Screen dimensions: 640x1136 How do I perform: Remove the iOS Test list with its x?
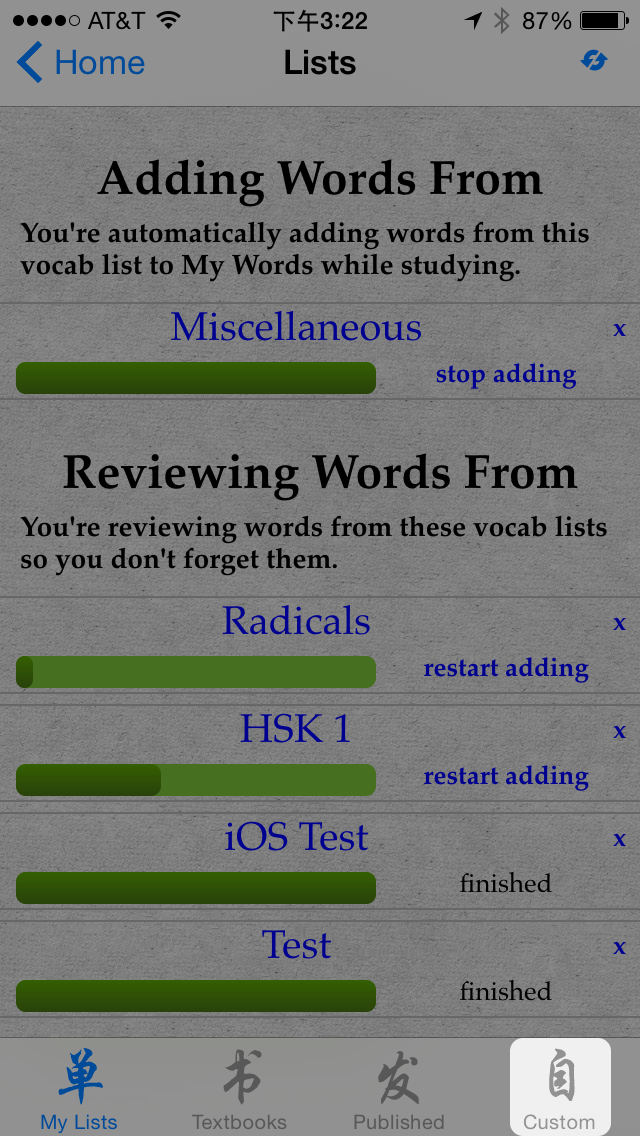620,838
